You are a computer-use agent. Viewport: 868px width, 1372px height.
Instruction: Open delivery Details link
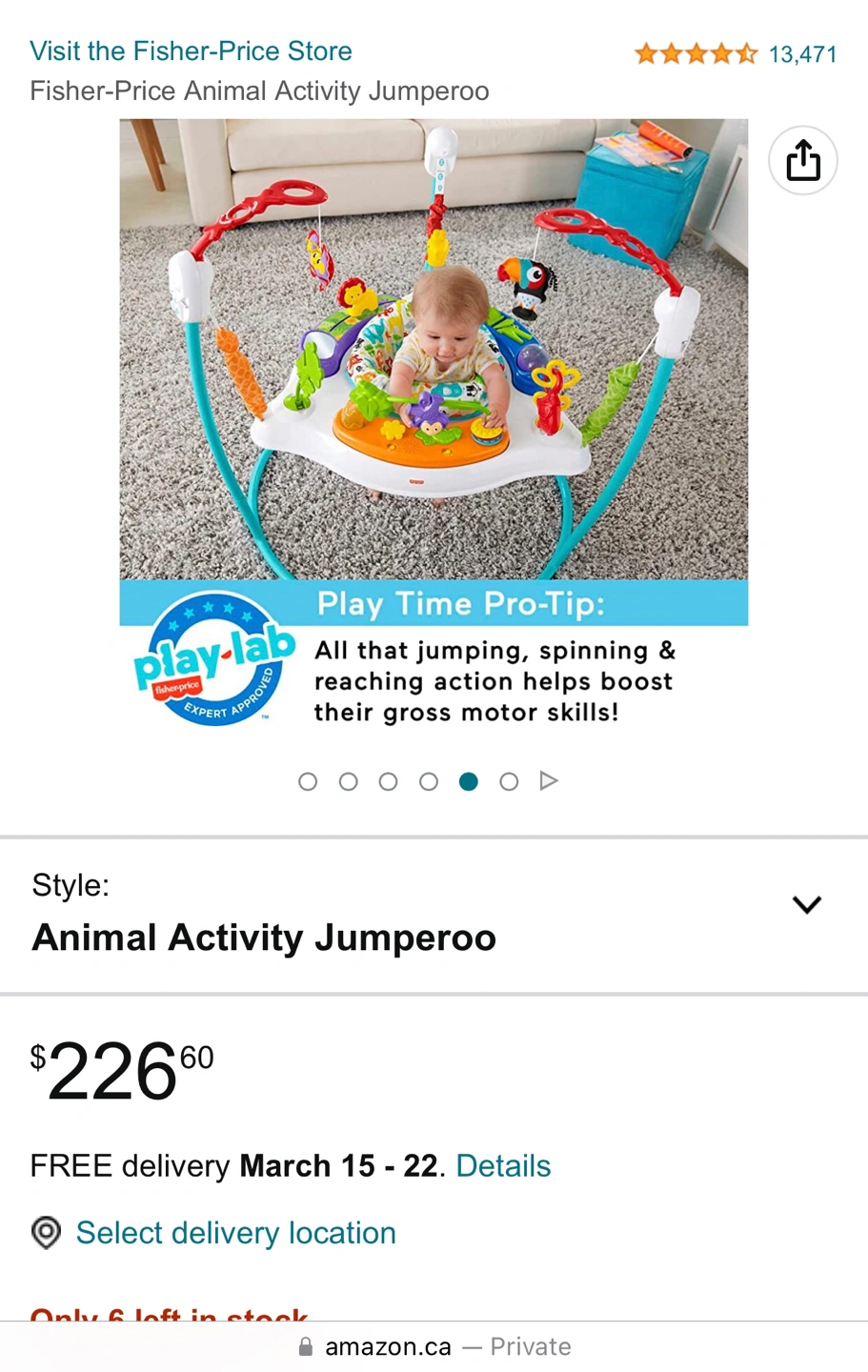[x=503, y=1166]
